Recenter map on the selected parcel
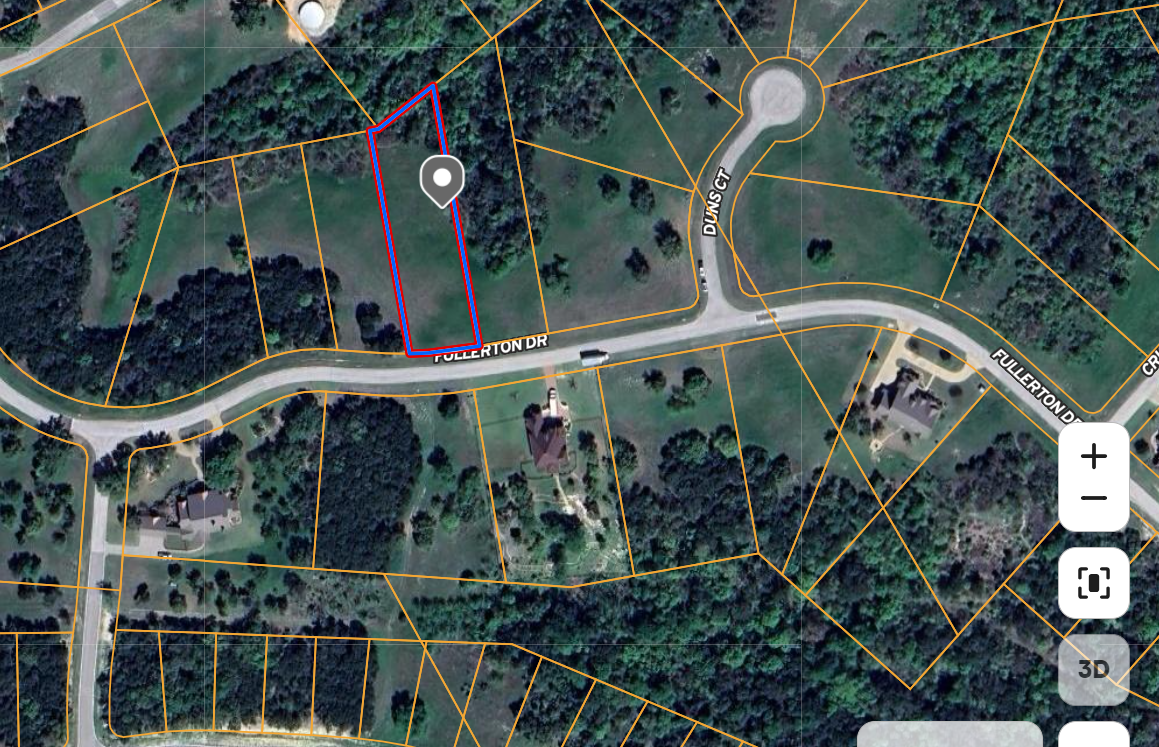1159x747 pixels. (x=1094, y=583)
